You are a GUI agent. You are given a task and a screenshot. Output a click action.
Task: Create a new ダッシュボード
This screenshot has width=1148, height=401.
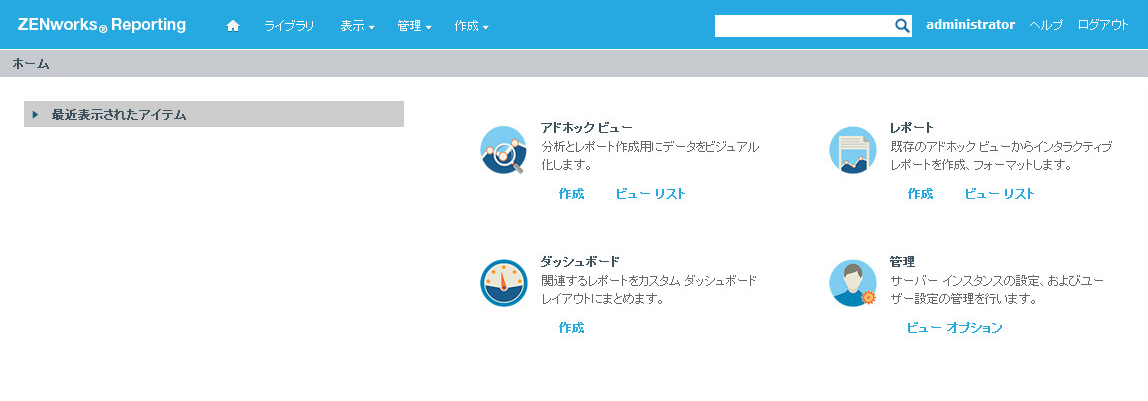571,328
